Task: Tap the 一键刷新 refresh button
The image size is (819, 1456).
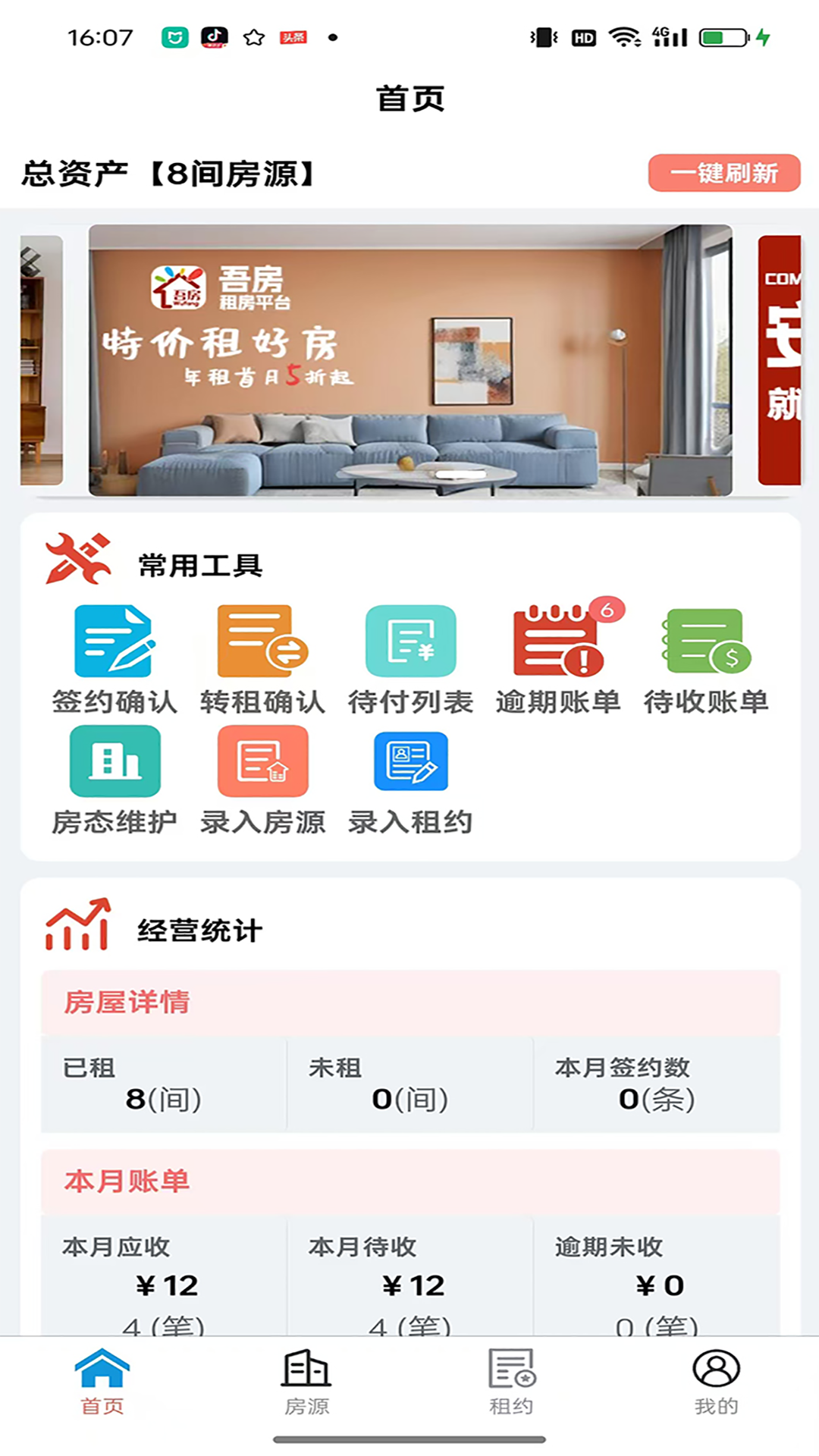Action: tap(723, 173)
